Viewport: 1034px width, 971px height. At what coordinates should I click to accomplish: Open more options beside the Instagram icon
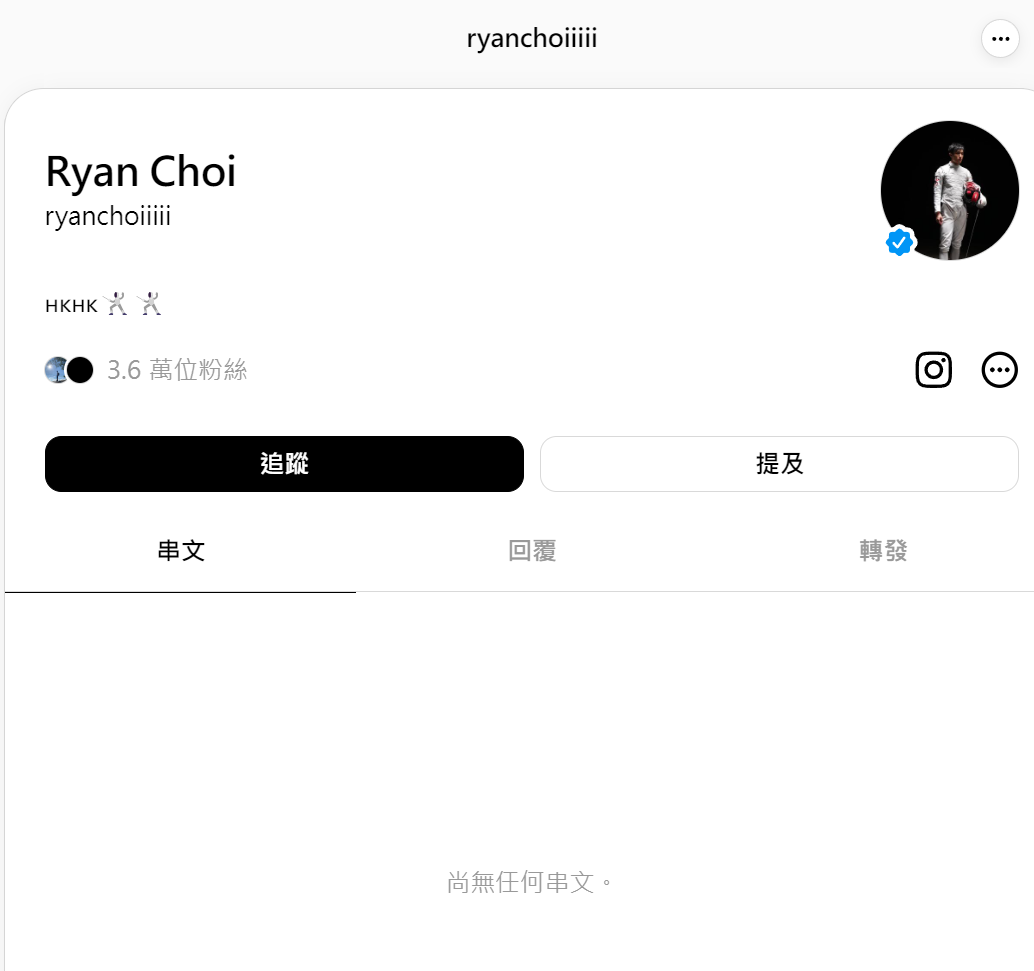[x=999, y=370]
